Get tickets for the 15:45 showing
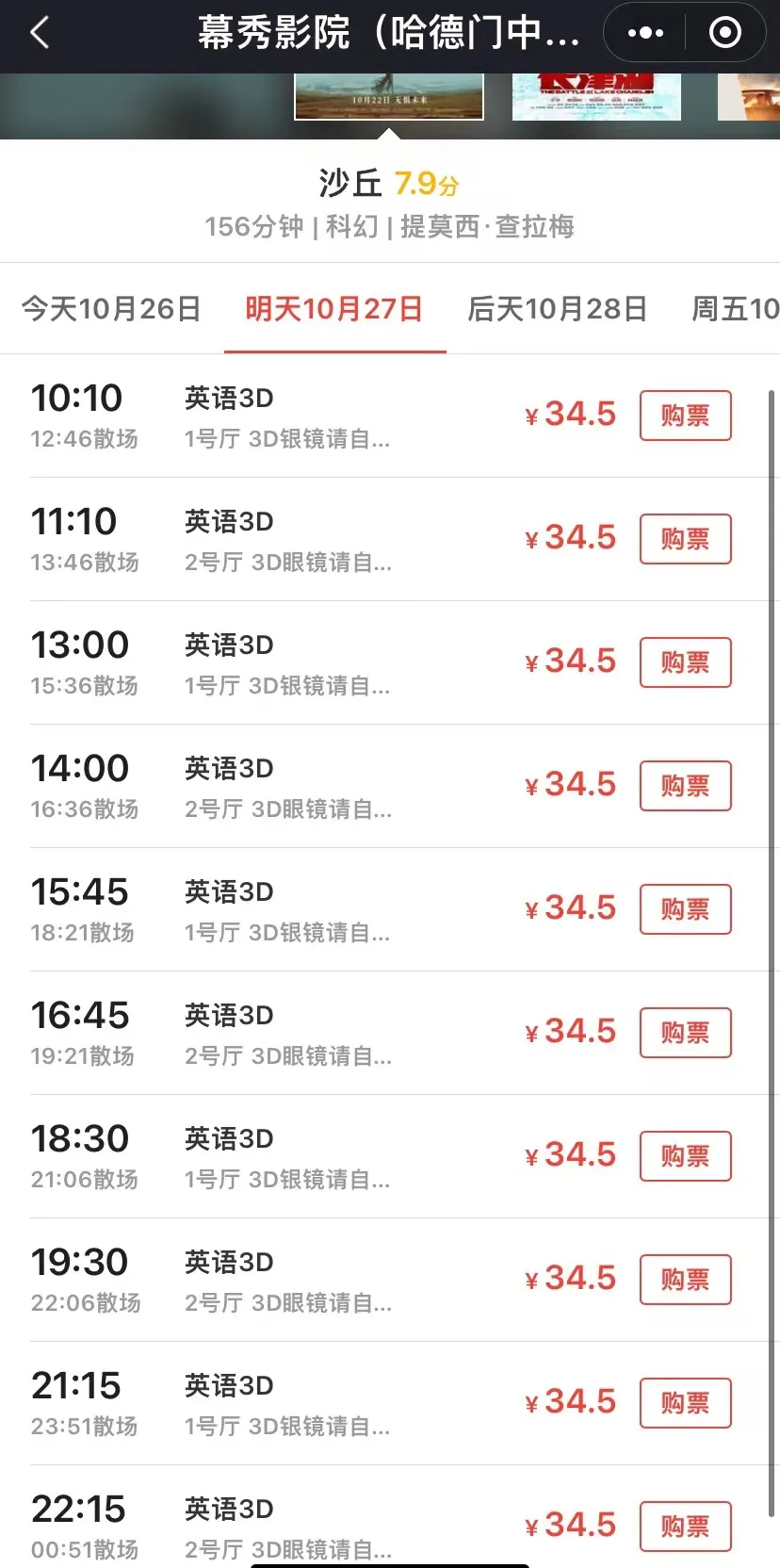Image resolution: width=780 pixels, height=1568 pixels. (685, 909)
